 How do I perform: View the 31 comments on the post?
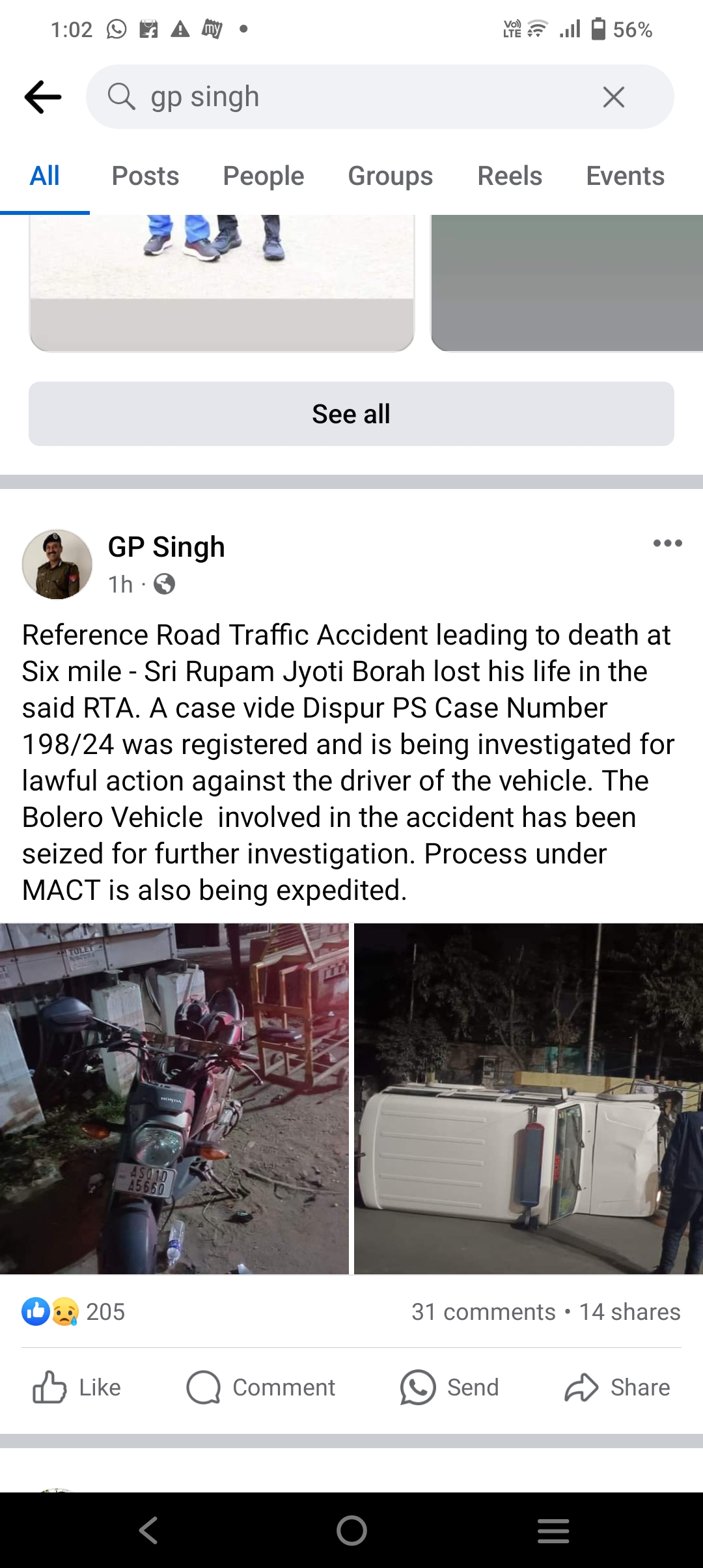tap(483, 1312)
